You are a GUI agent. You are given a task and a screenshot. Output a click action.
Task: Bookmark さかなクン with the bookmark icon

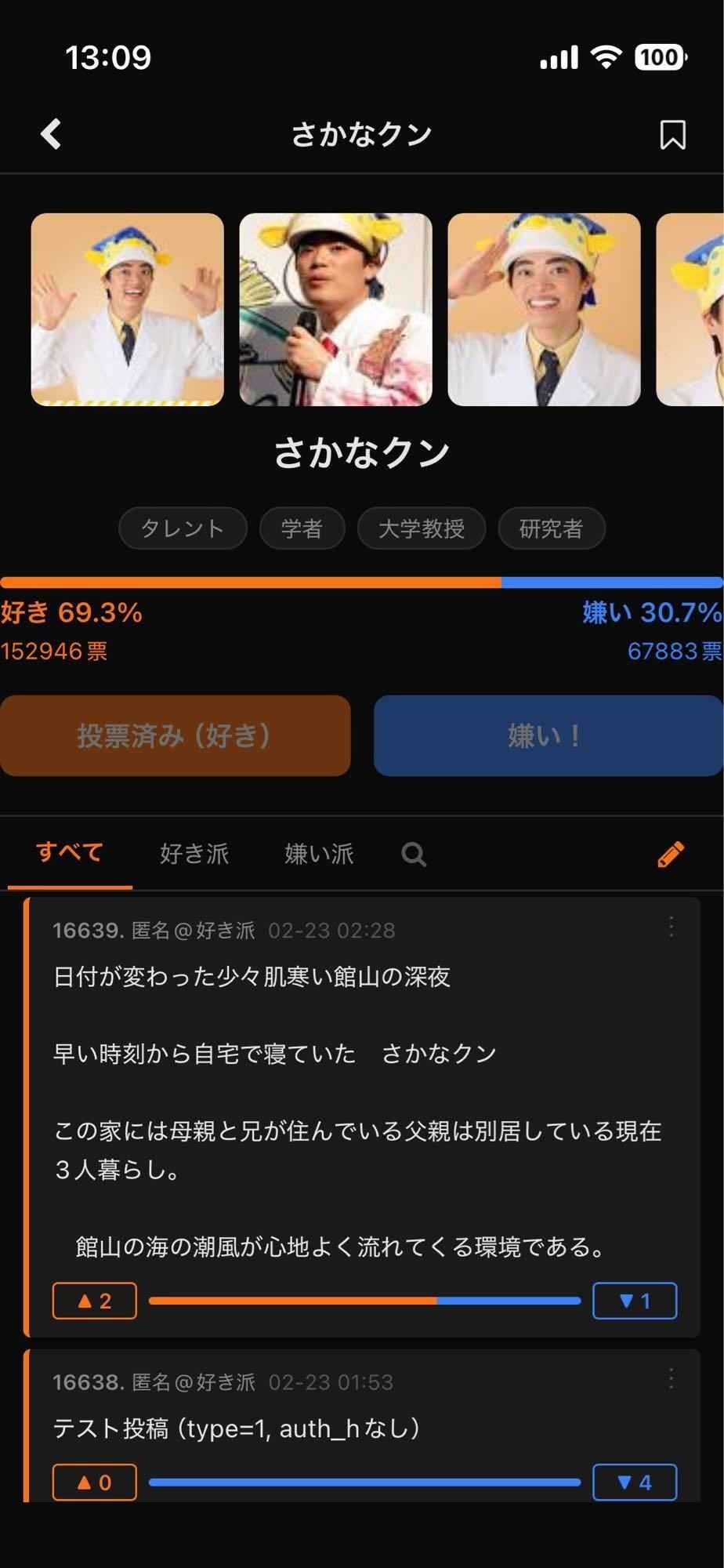672,133
